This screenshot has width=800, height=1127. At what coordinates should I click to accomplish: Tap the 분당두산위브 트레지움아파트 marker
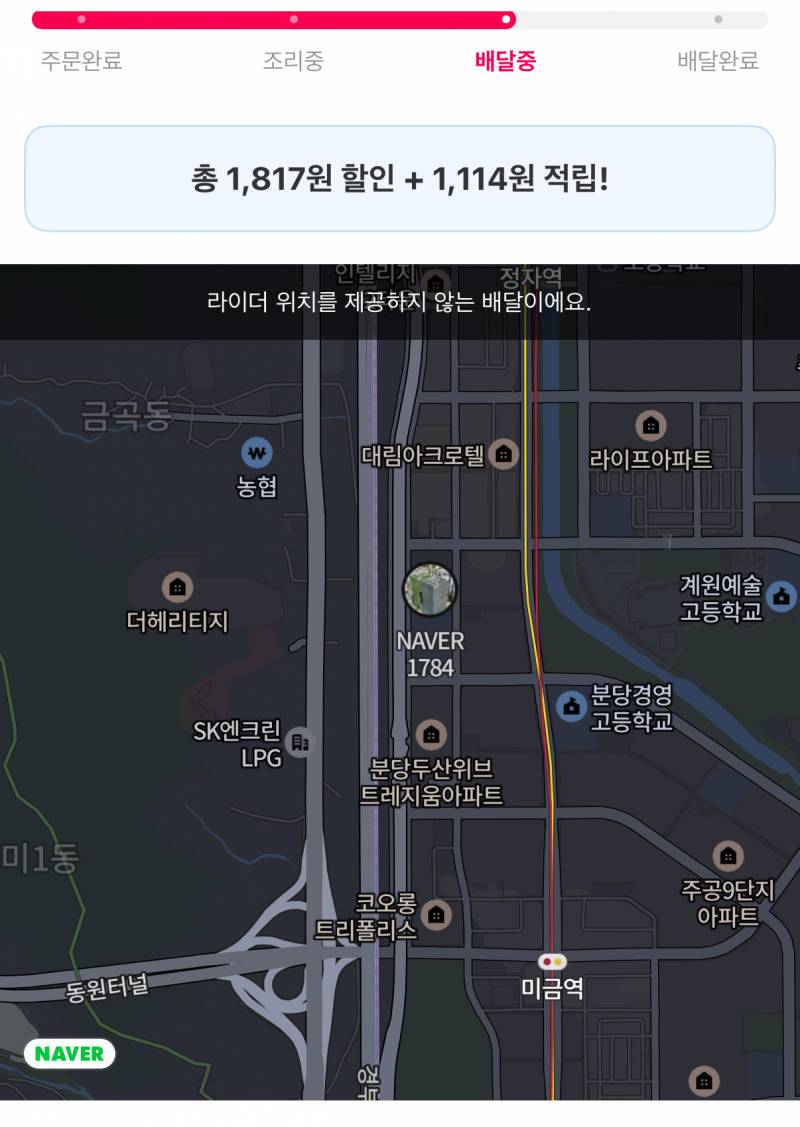point(431,736)
